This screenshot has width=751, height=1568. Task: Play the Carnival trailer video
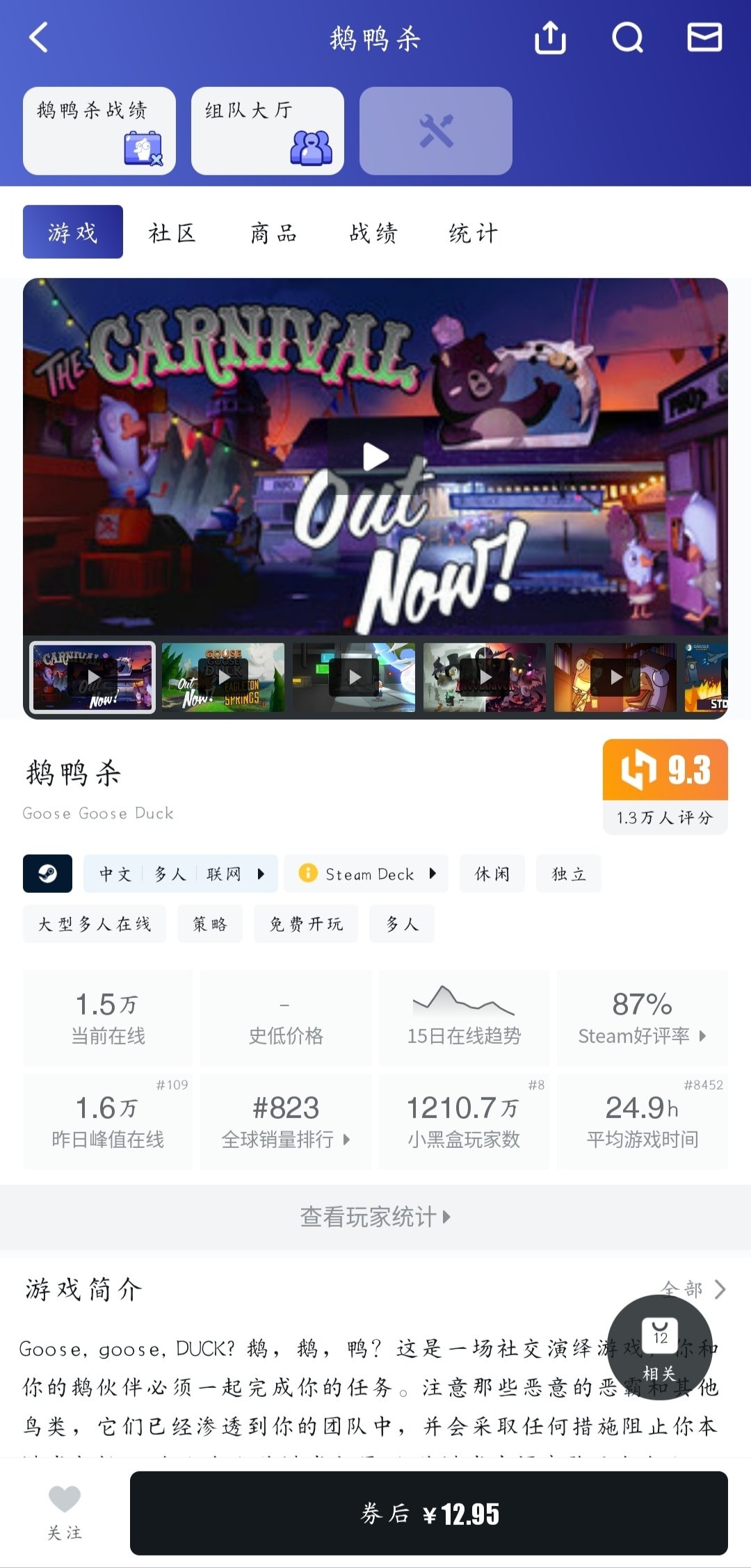point(375,457)
